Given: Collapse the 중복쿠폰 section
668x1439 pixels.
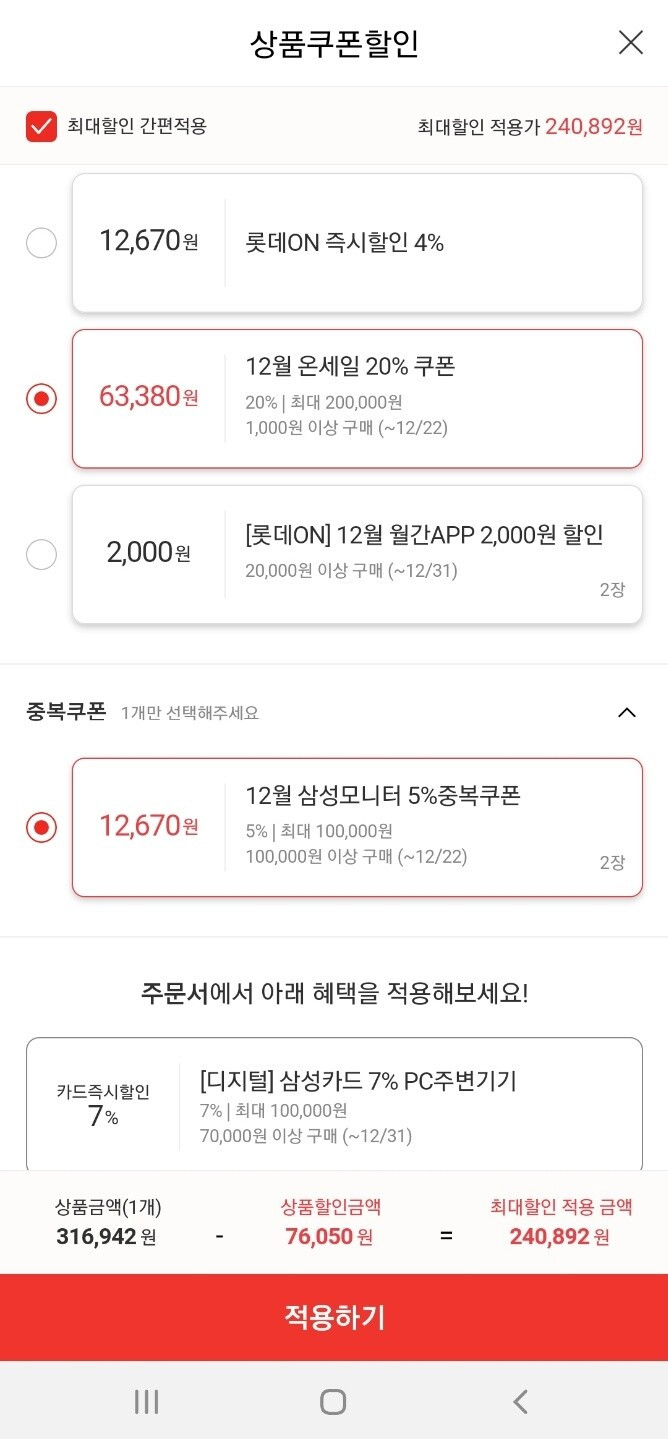Looking at the screenshot, I should coord(627,713).
